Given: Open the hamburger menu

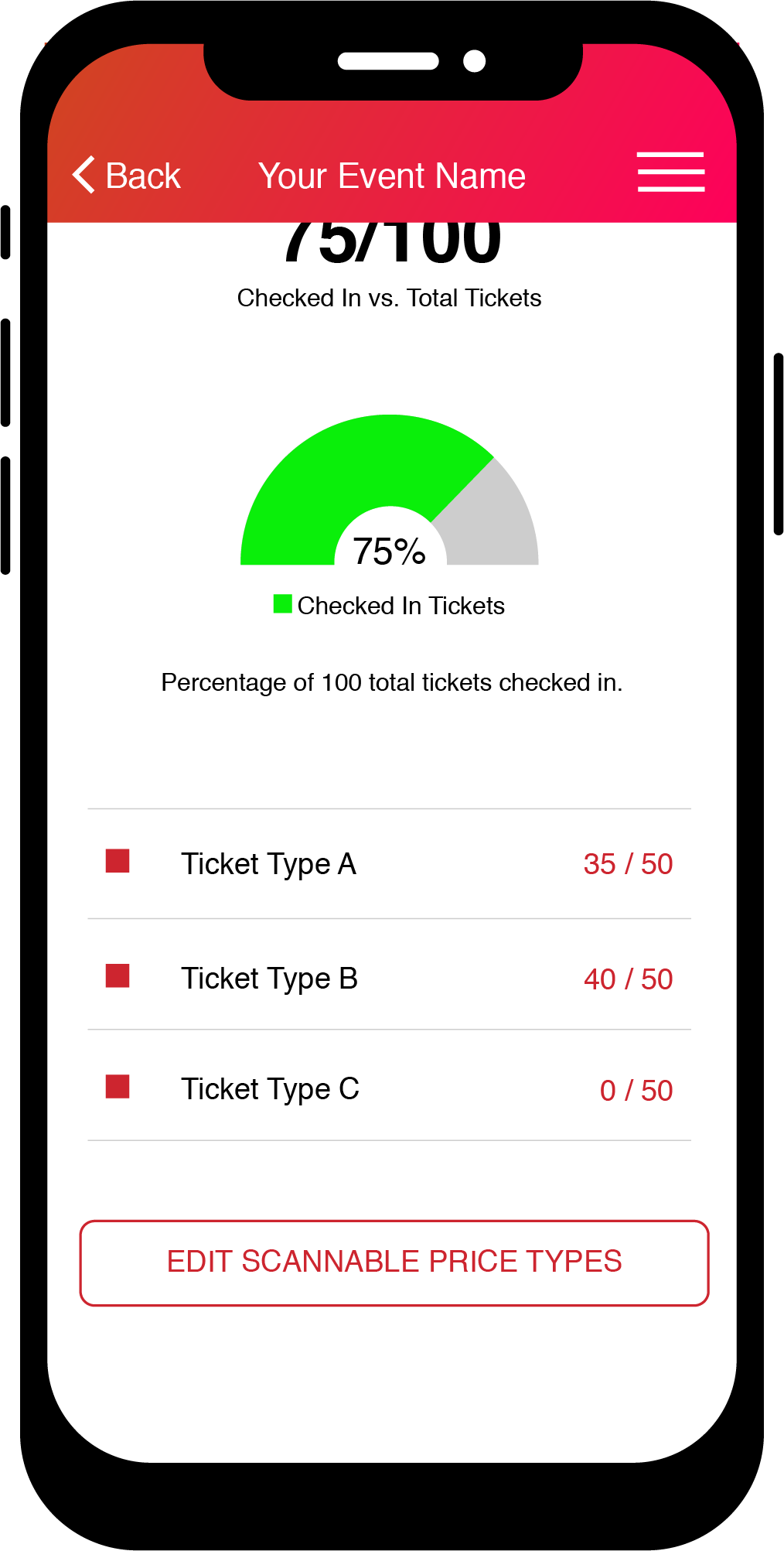Looking at the screenshot, I should pyautogui.click(x=670, y=172).
